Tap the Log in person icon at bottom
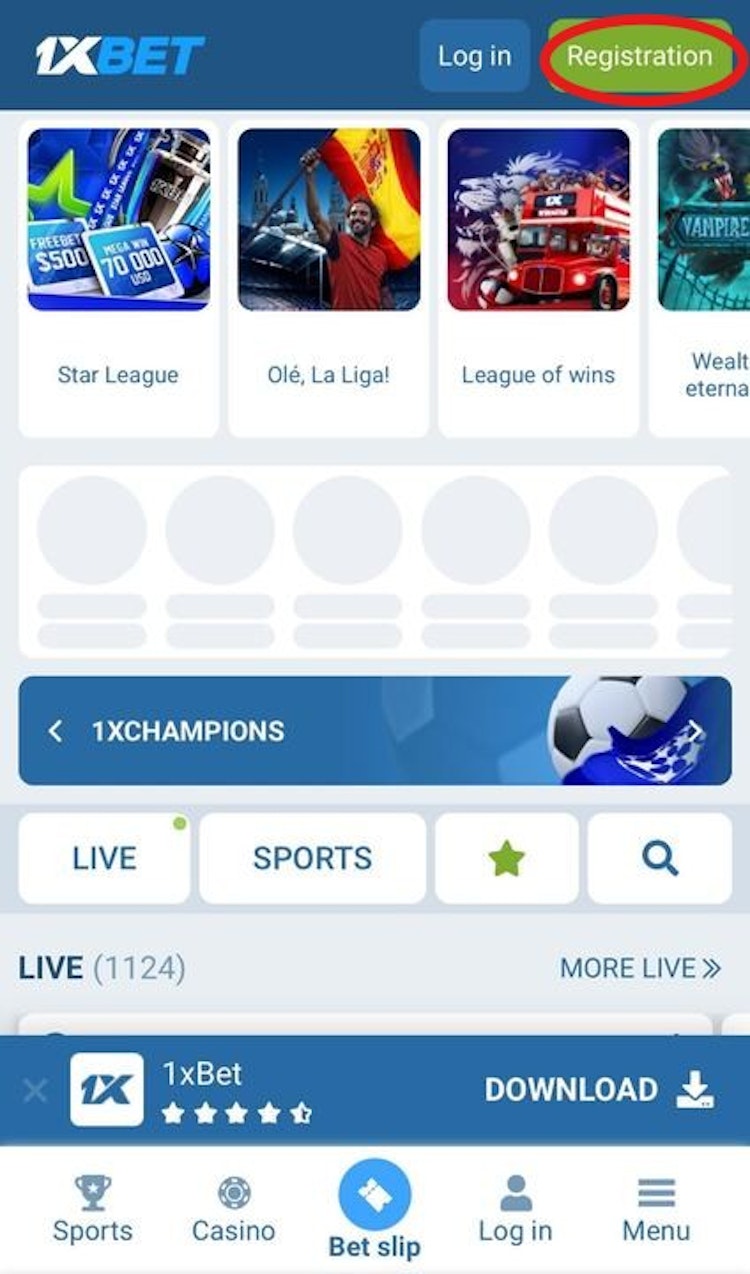 (515, 1191)
